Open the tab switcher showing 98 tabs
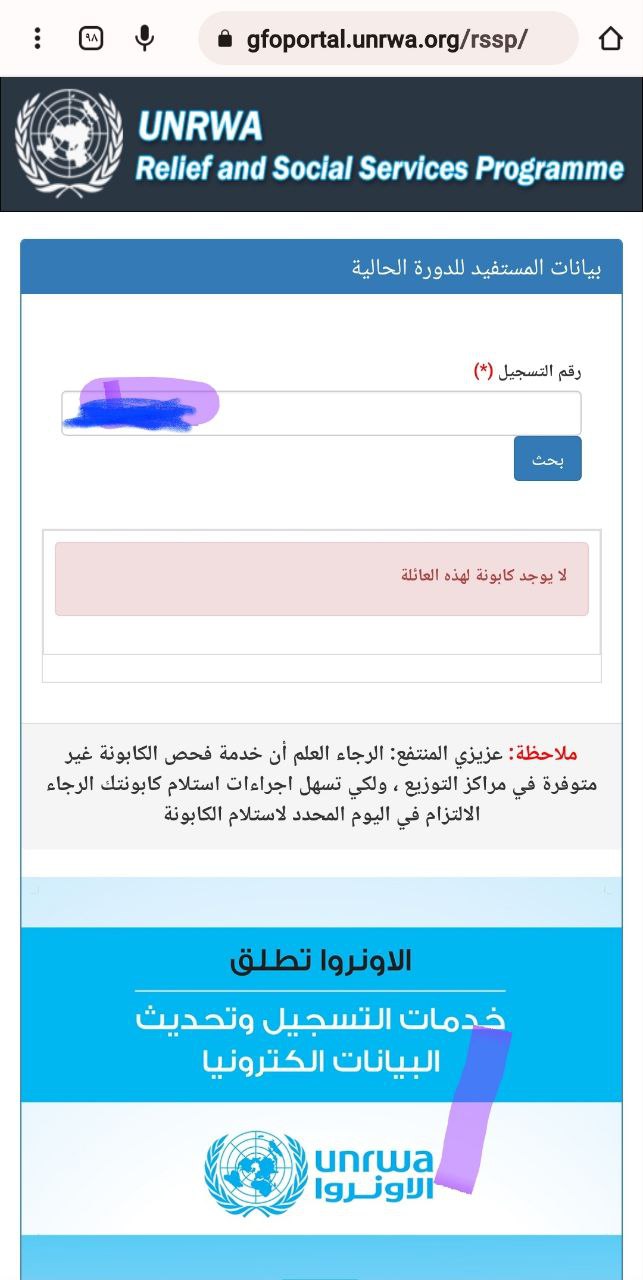The height and width of the screenshot is (1280, 643). click(x=91, y=39)
